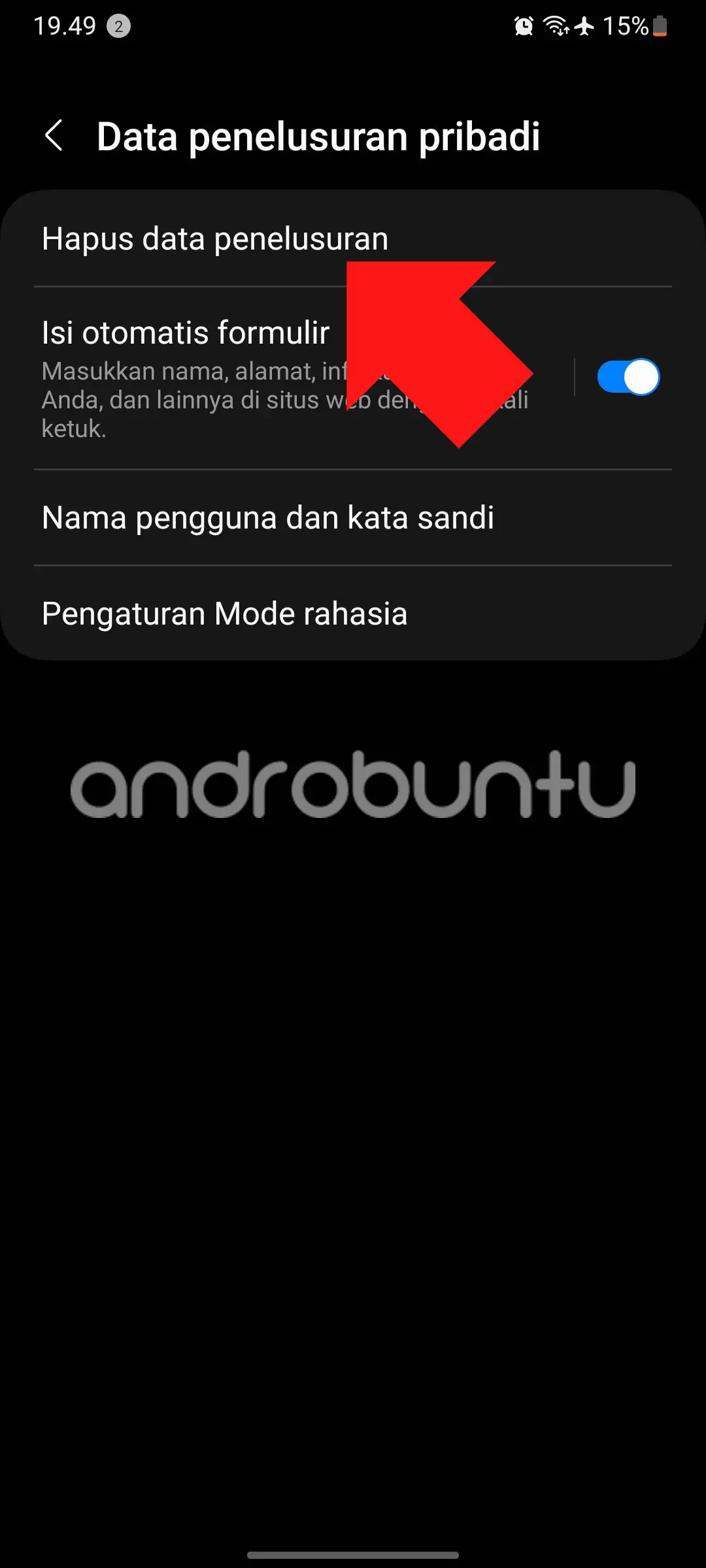Enable the blue switch beside autofill
The height and width of the screenshot is (1568, 706).
pos(628,377)
